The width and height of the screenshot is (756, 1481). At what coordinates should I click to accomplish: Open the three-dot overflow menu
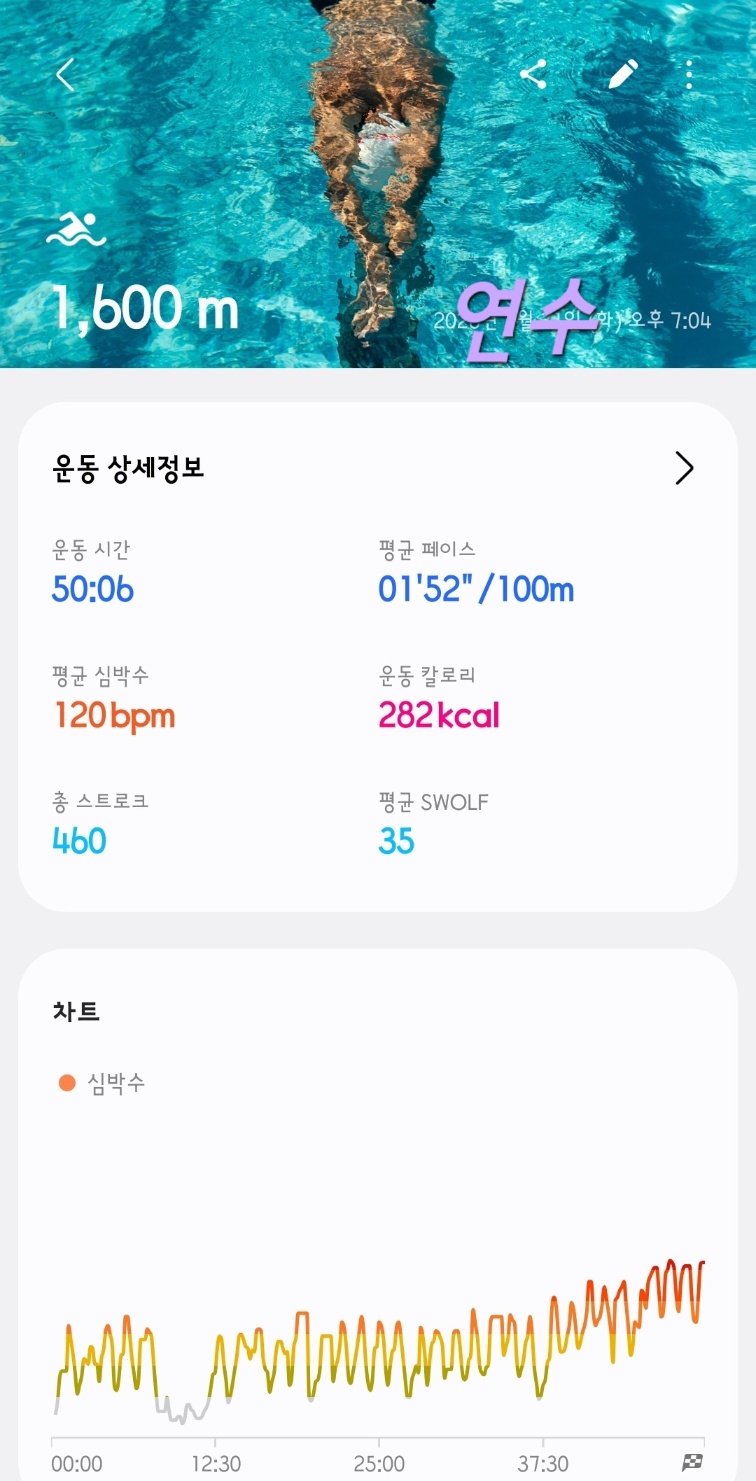[x=690, y=75]
